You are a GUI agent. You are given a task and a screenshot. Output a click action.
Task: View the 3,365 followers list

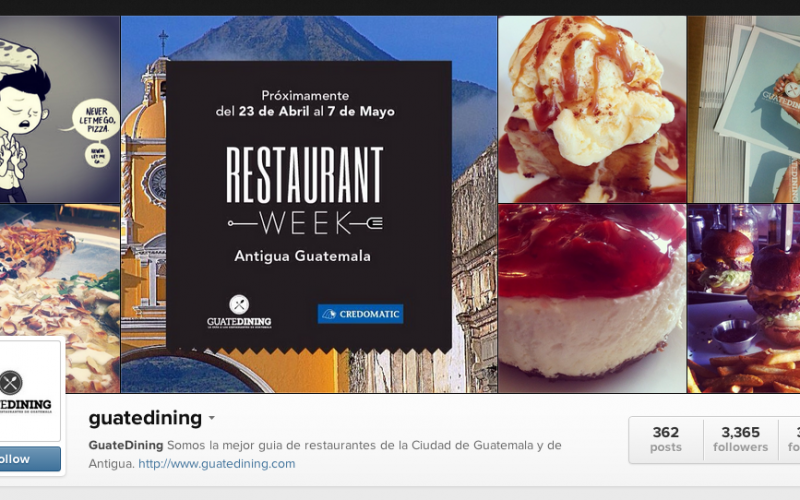[x=740, y=439]
